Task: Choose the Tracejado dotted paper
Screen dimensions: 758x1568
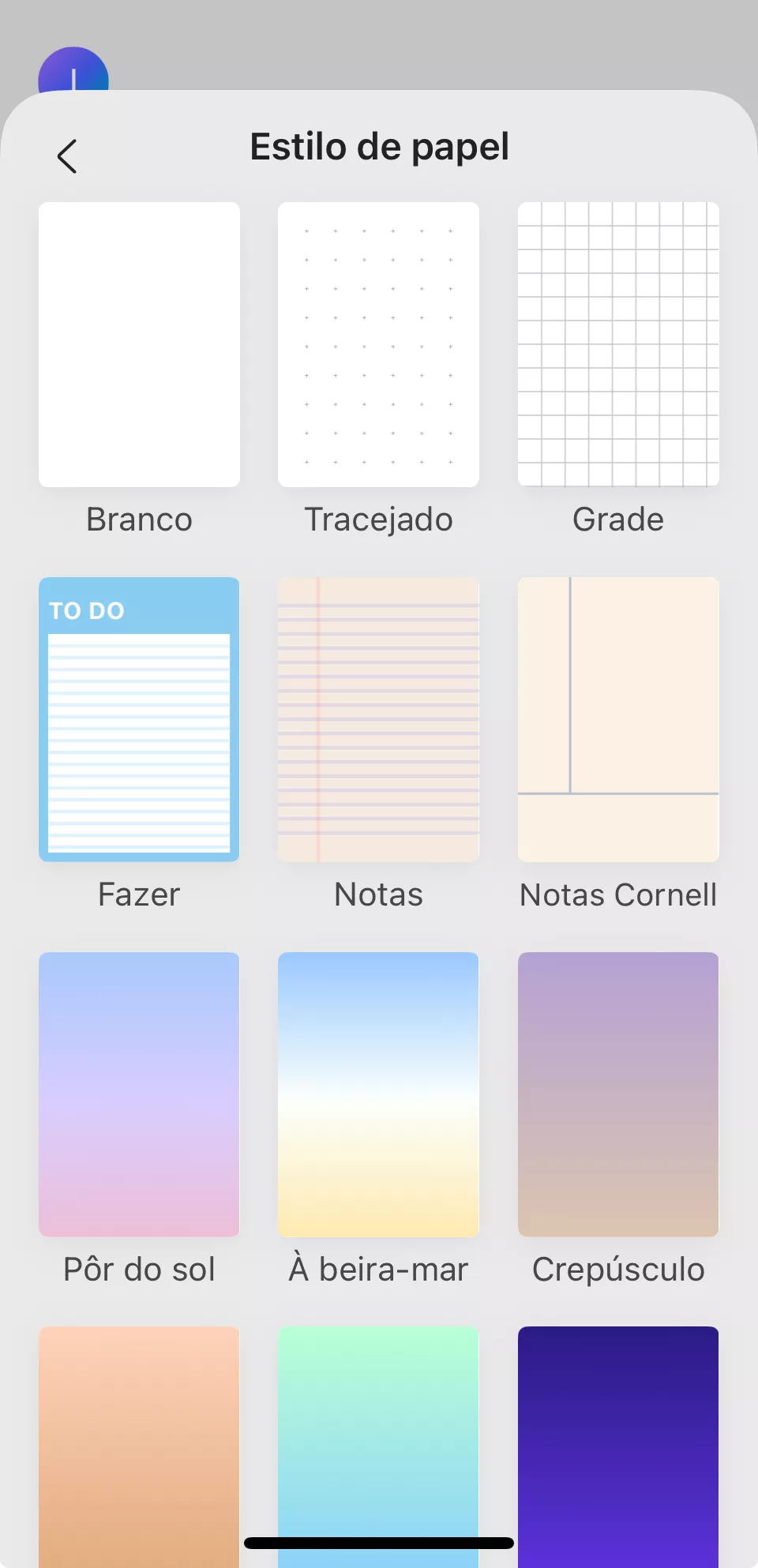Action: [x=378, y=344]
